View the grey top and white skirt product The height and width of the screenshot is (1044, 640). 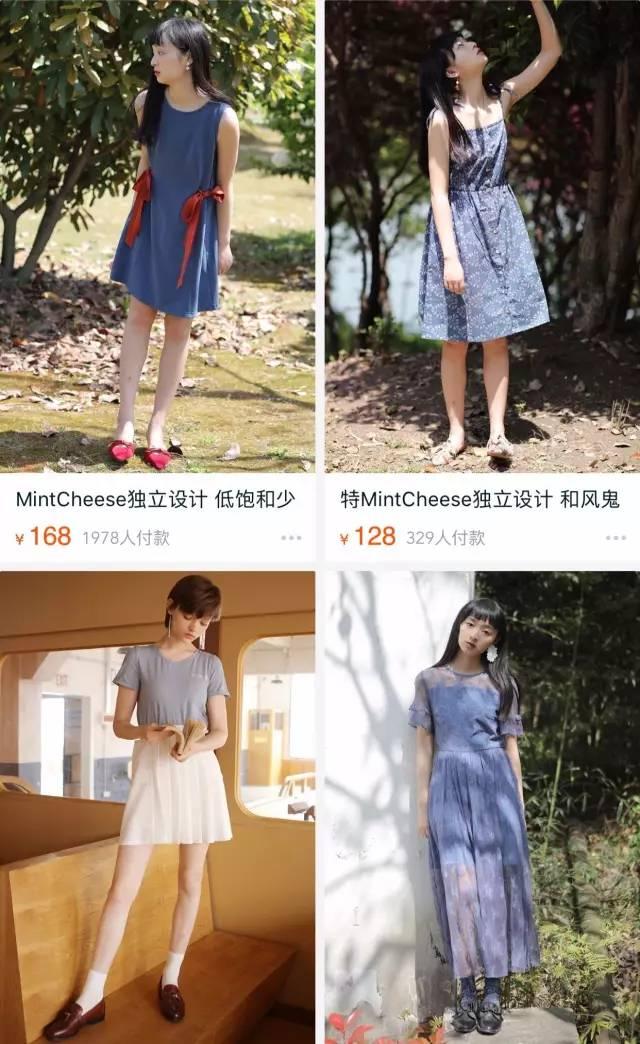(157, 806)
